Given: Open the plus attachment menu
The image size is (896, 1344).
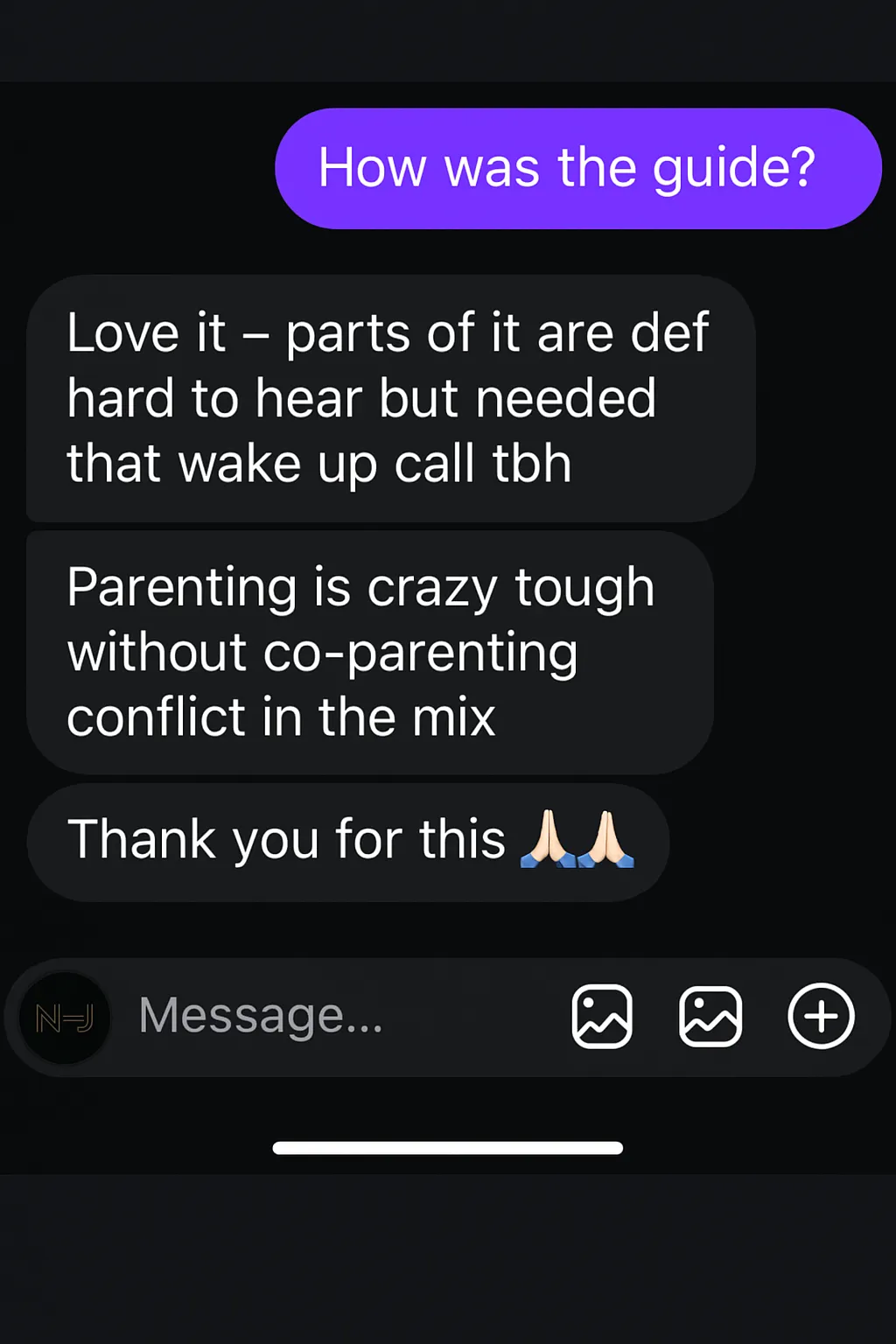Looking at the screenshot, I should (820, 1016).
